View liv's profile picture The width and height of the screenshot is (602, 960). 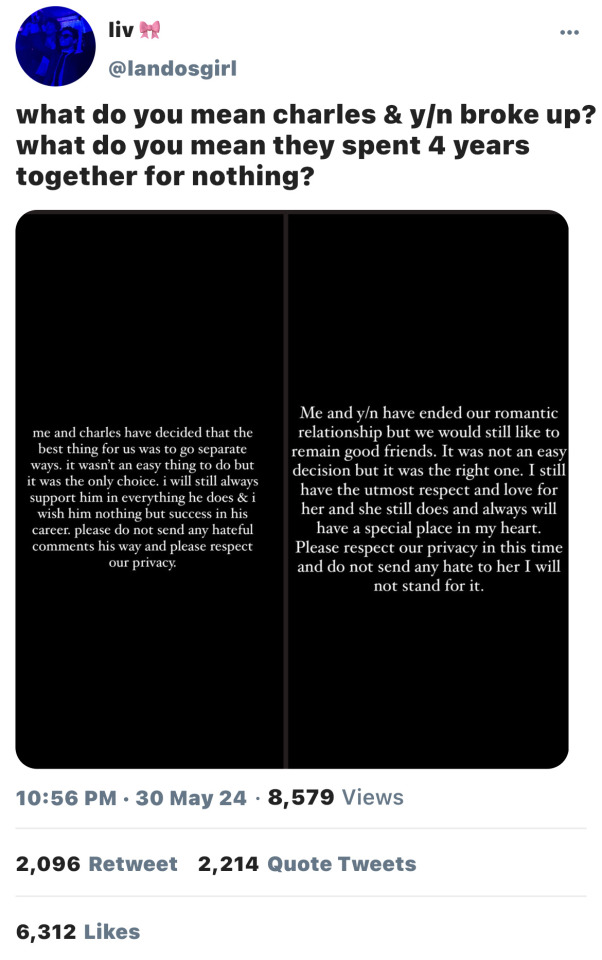point(55,46)
